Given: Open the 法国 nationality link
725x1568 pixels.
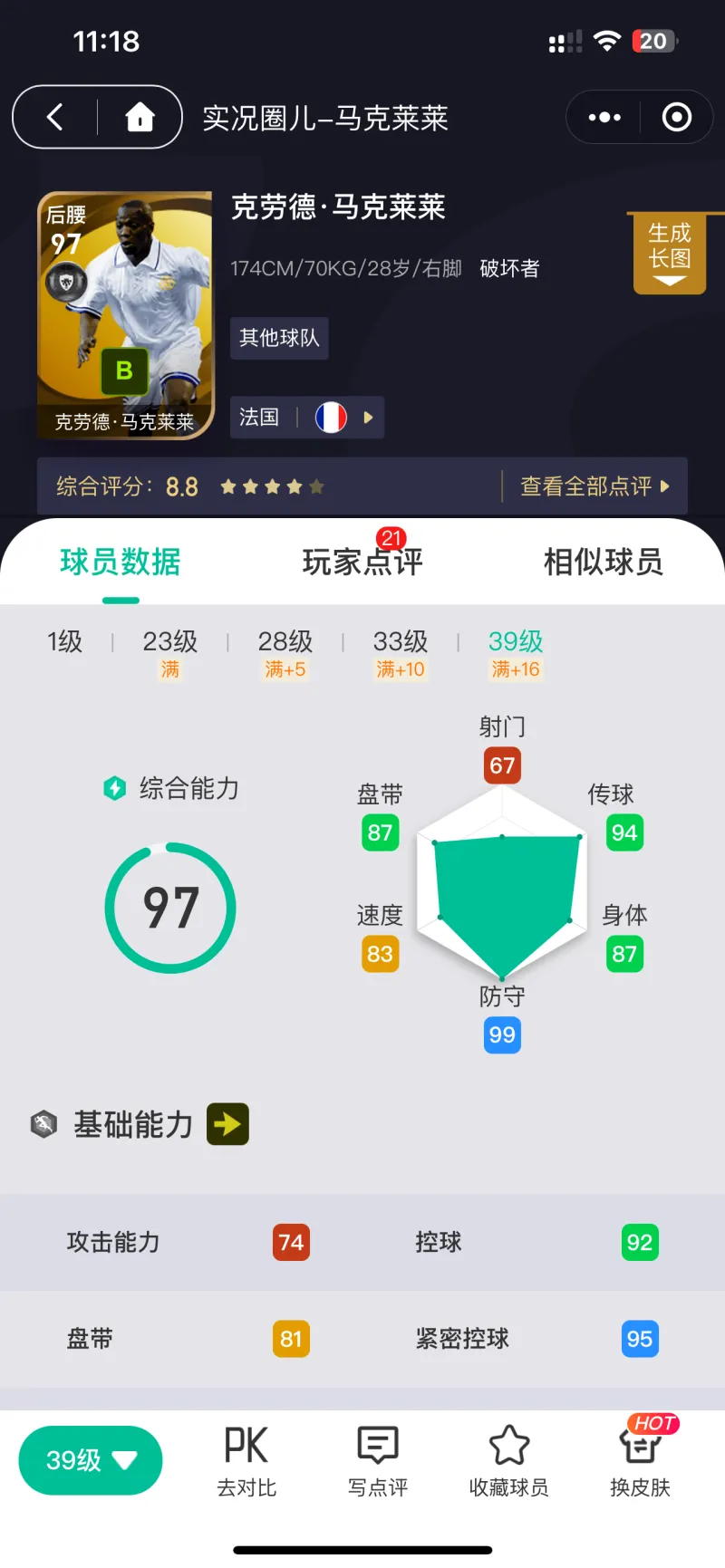Looking at the screenshot, I should coord(307,418).
